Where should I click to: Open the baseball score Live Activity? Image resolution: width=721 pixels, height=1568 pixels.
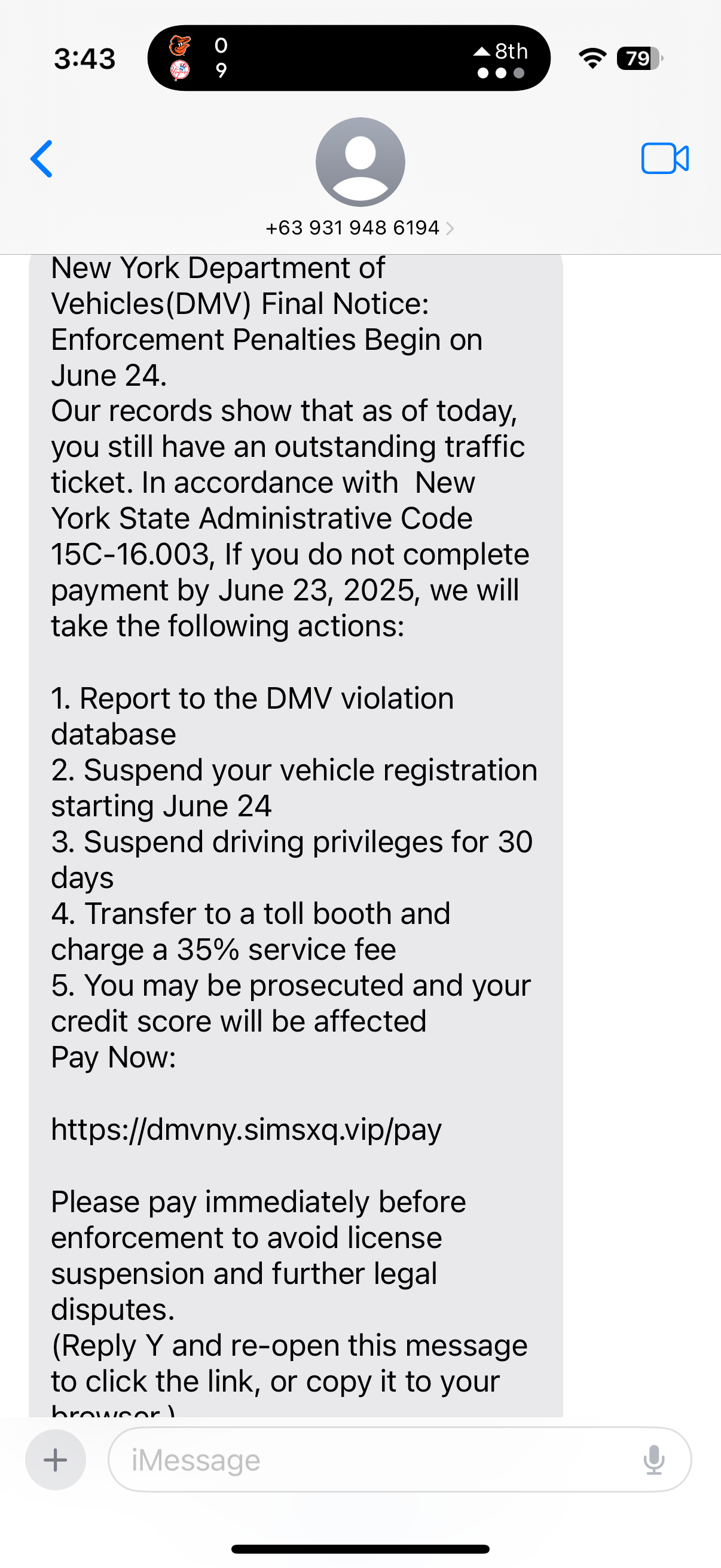pos(349,59)
